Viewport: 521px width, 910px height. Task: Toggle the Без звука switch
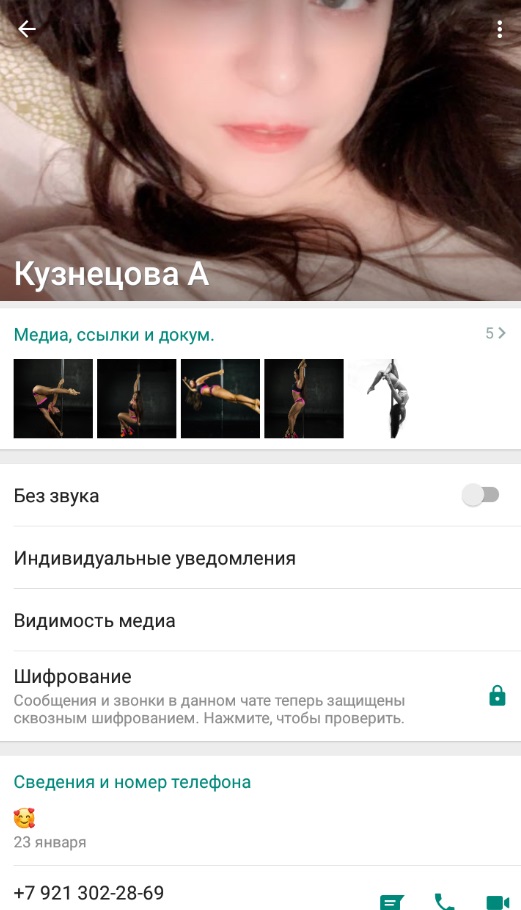(x=480, y=495)
